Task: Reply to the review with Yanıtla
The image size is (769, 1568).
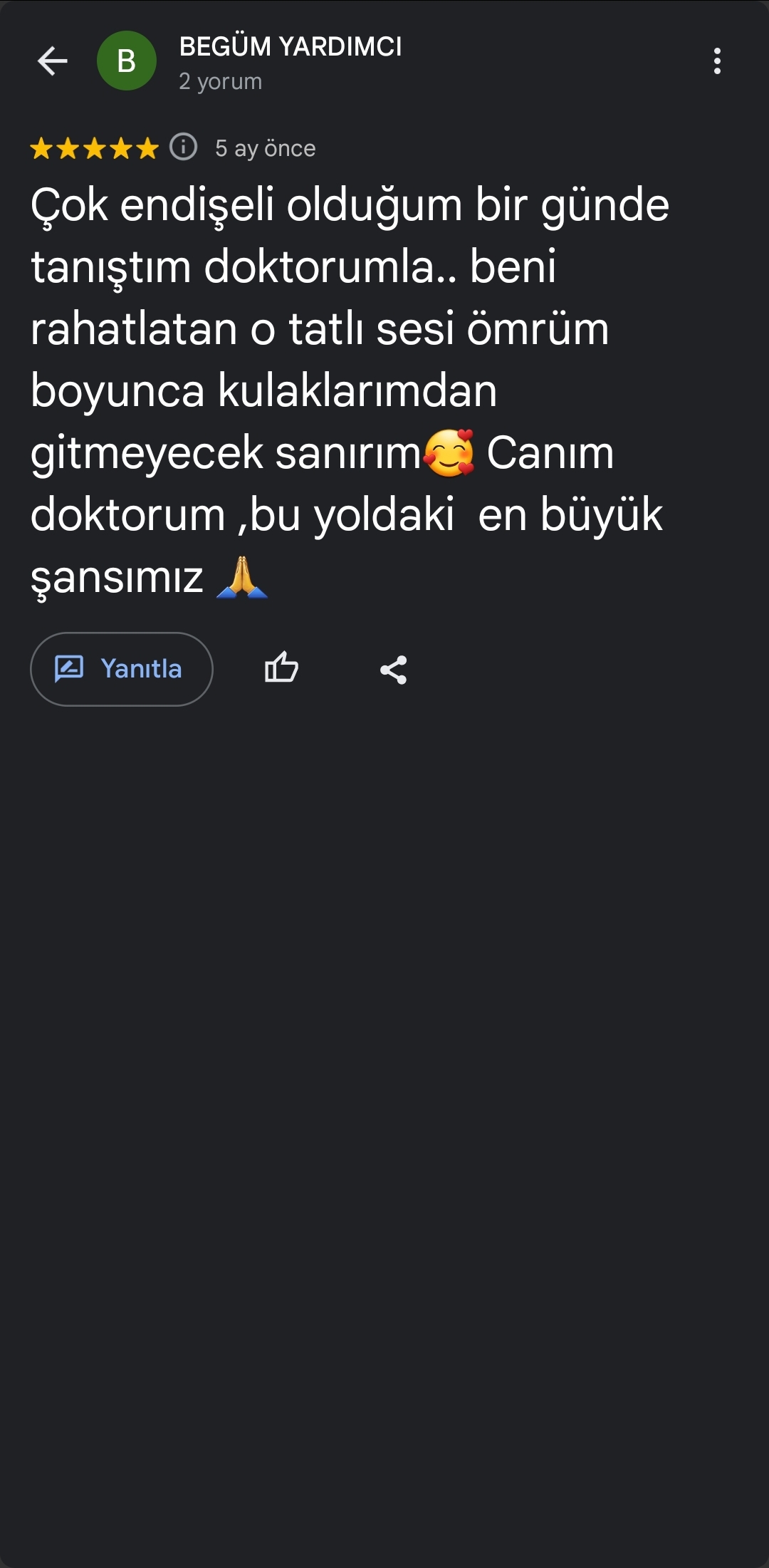Action: [122, 669]
